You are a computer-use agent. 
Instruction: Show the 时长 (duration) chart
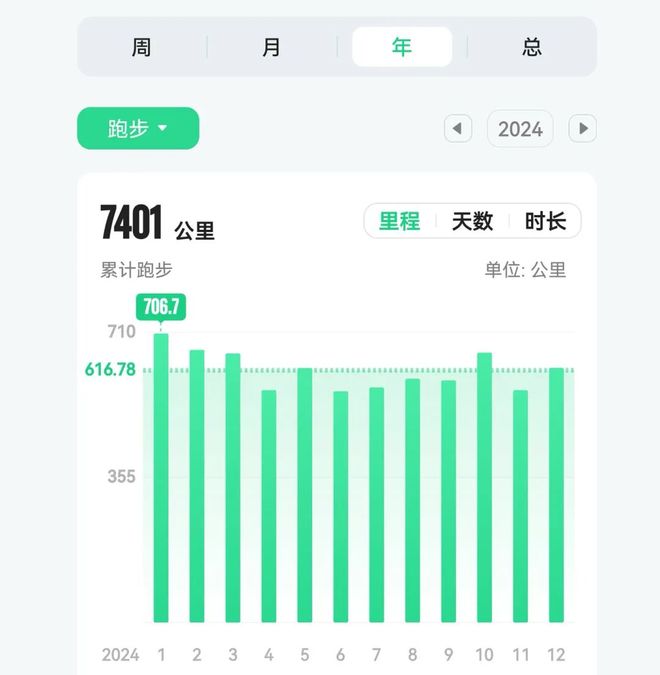(545, 221)
